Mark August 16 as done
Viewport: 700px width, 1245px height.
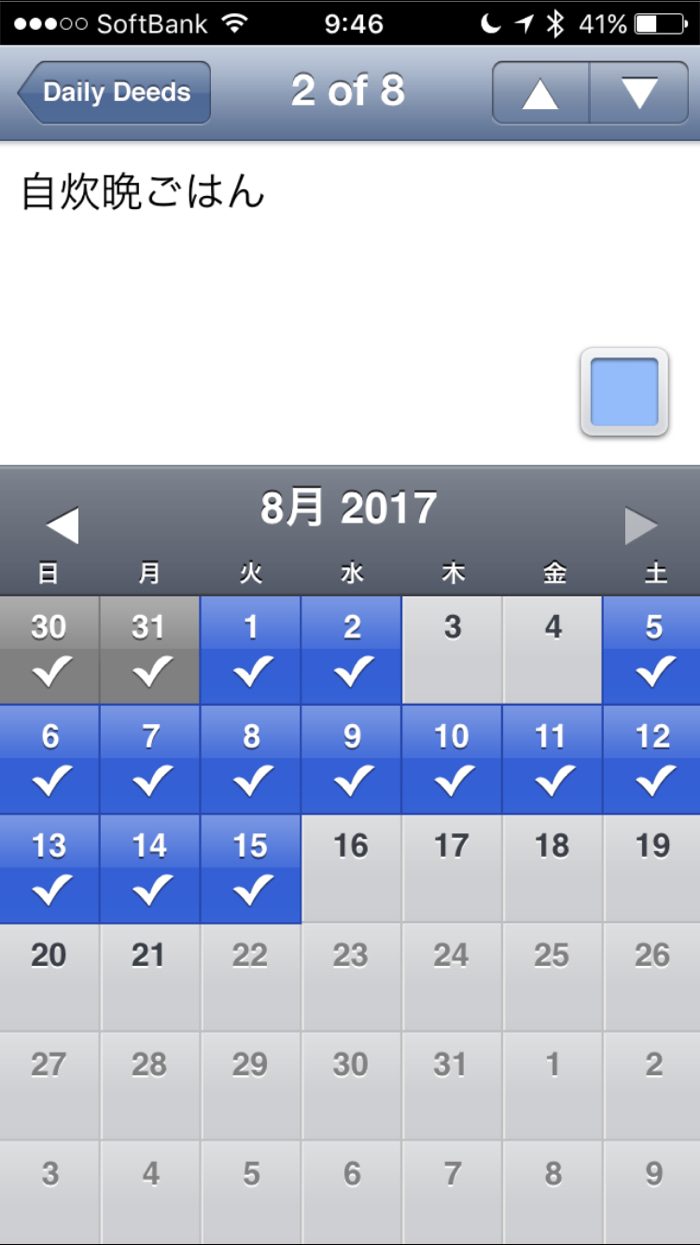tap(351, 869)
